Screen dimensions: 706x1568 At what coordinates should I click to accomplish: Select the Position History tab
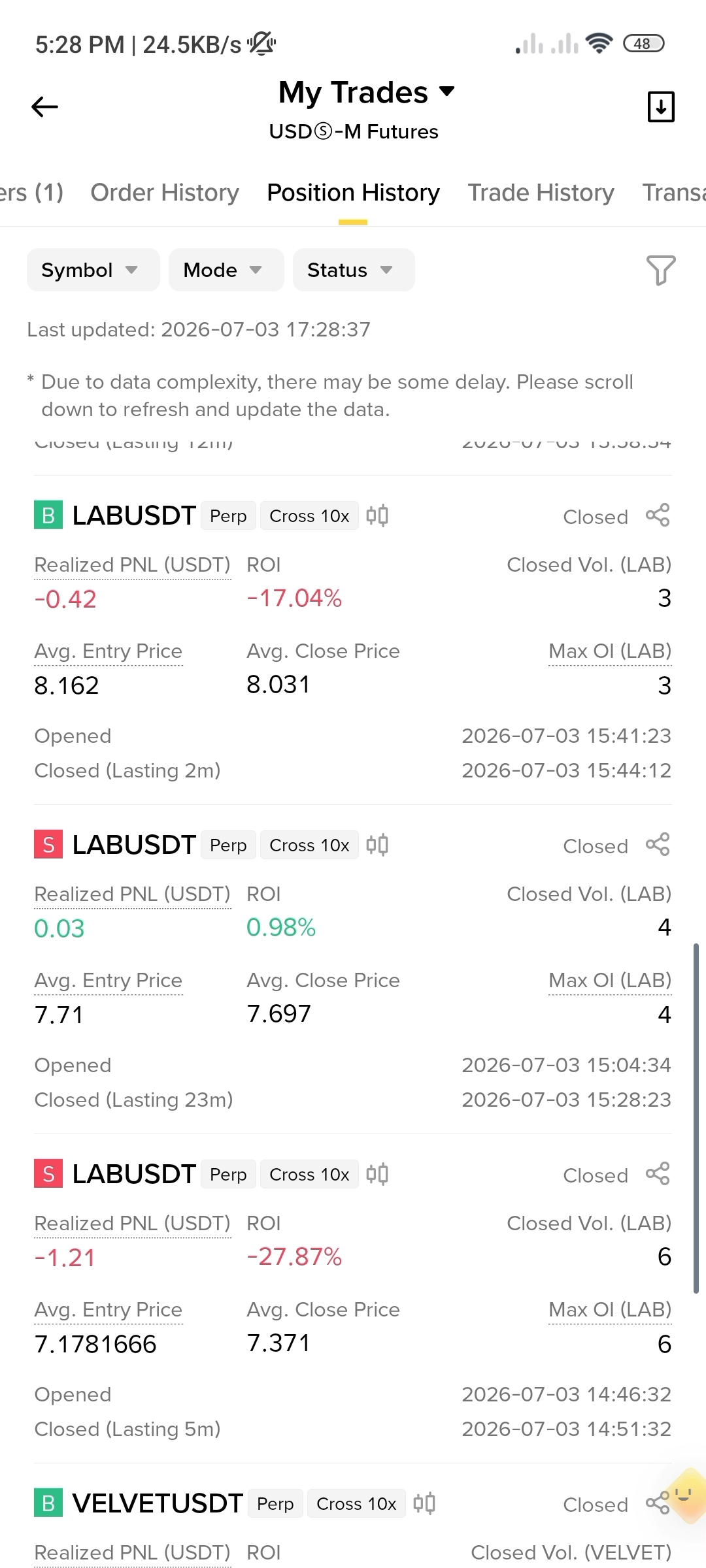(x=353, y=193)
